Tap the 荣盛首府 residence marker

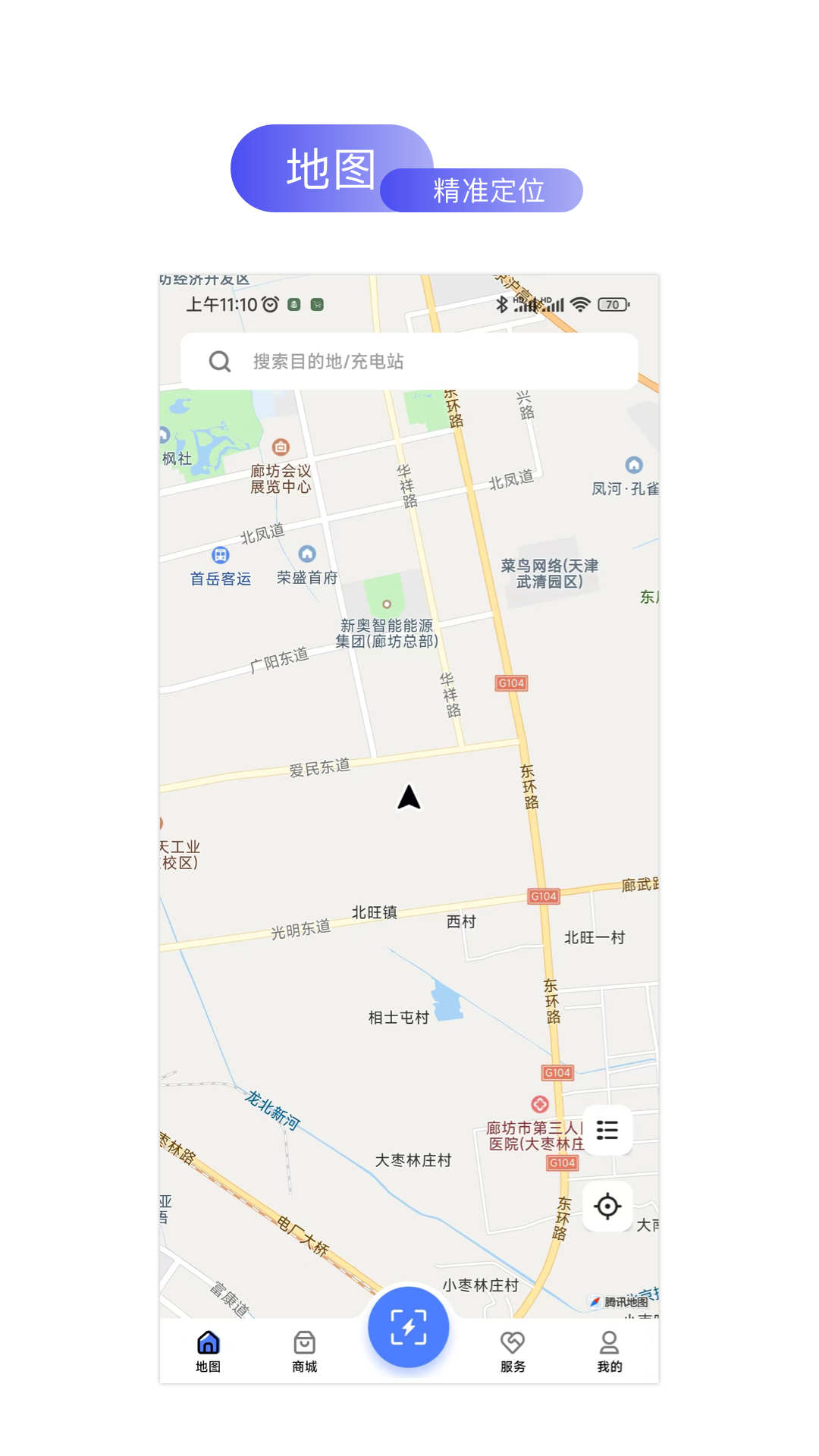pyautogui.click(x=306, y=554)
